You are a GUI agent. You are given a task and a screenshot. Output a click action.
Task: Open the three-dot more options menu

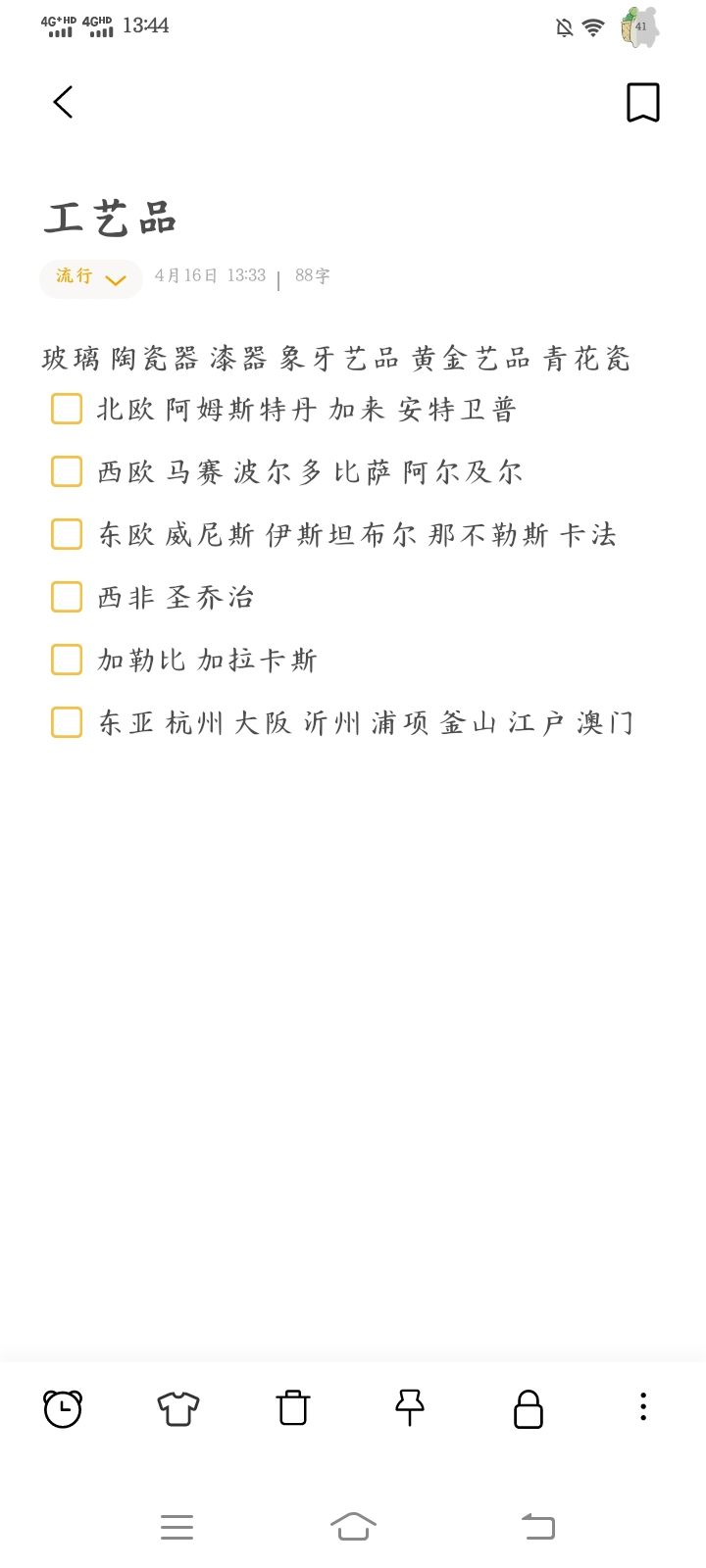click(x=643, y=1407)
